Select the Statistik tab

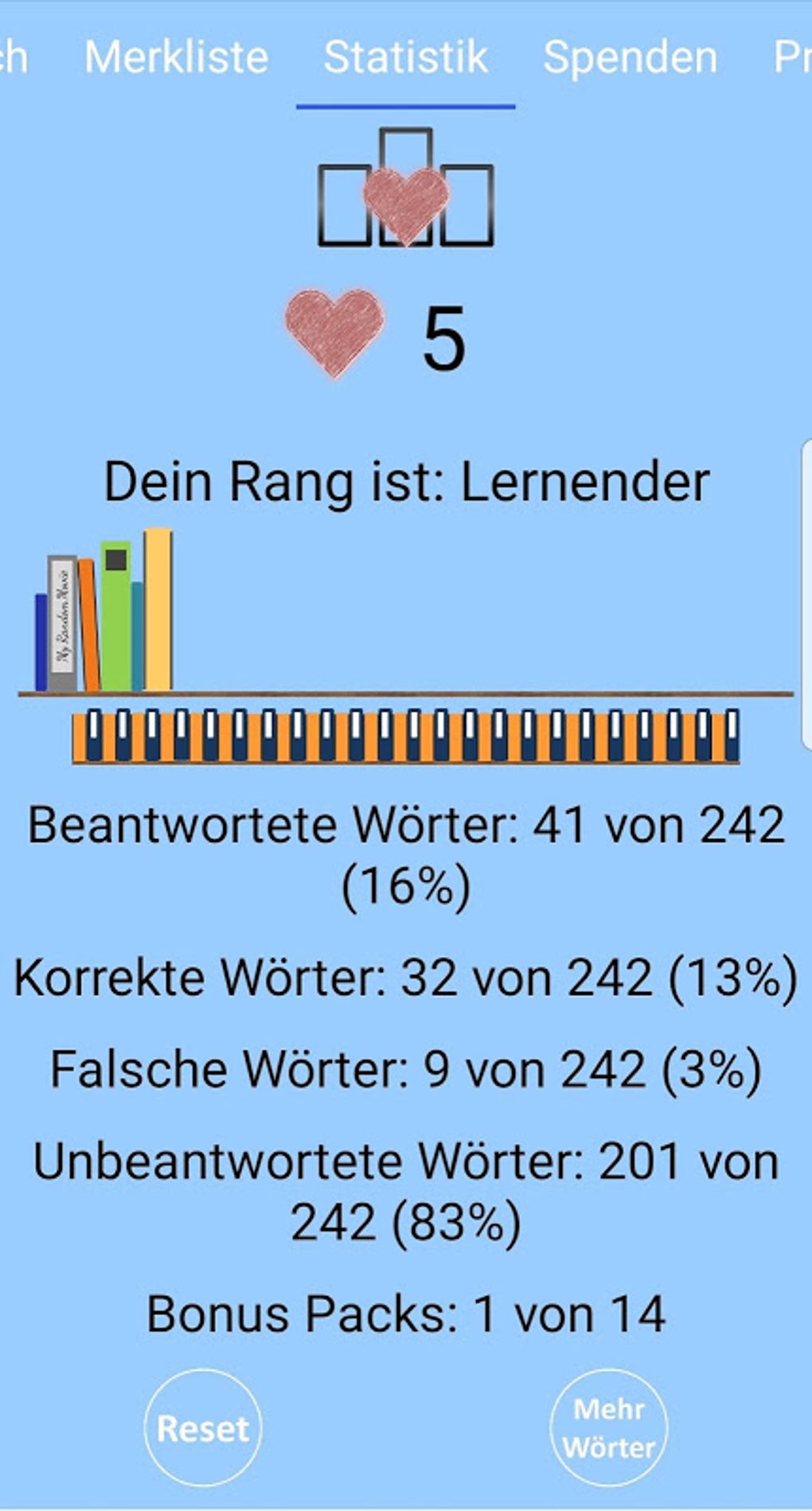(405, 57)
